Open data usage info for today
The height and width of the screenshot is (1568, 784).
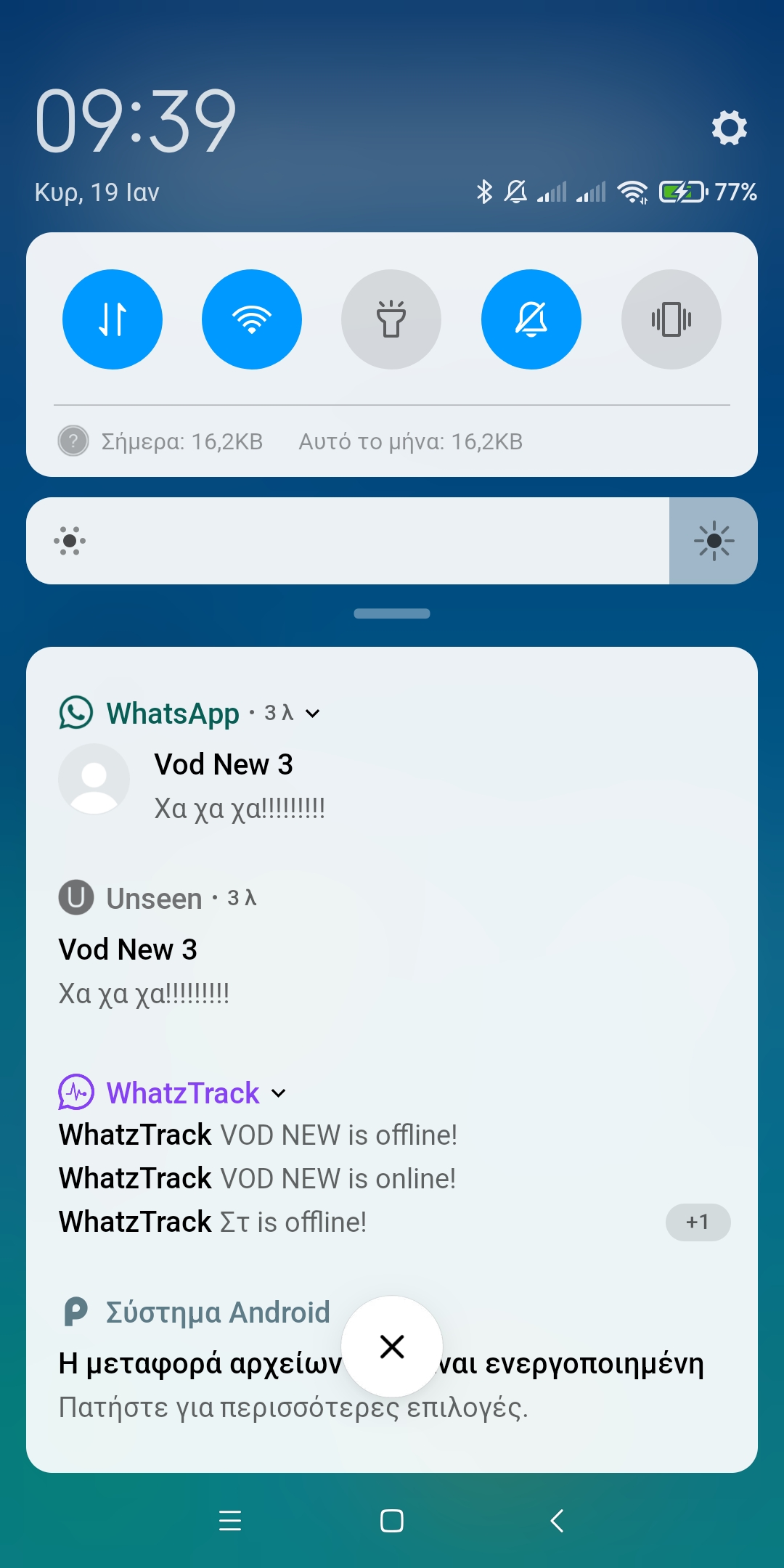click(x=181, y=441)
